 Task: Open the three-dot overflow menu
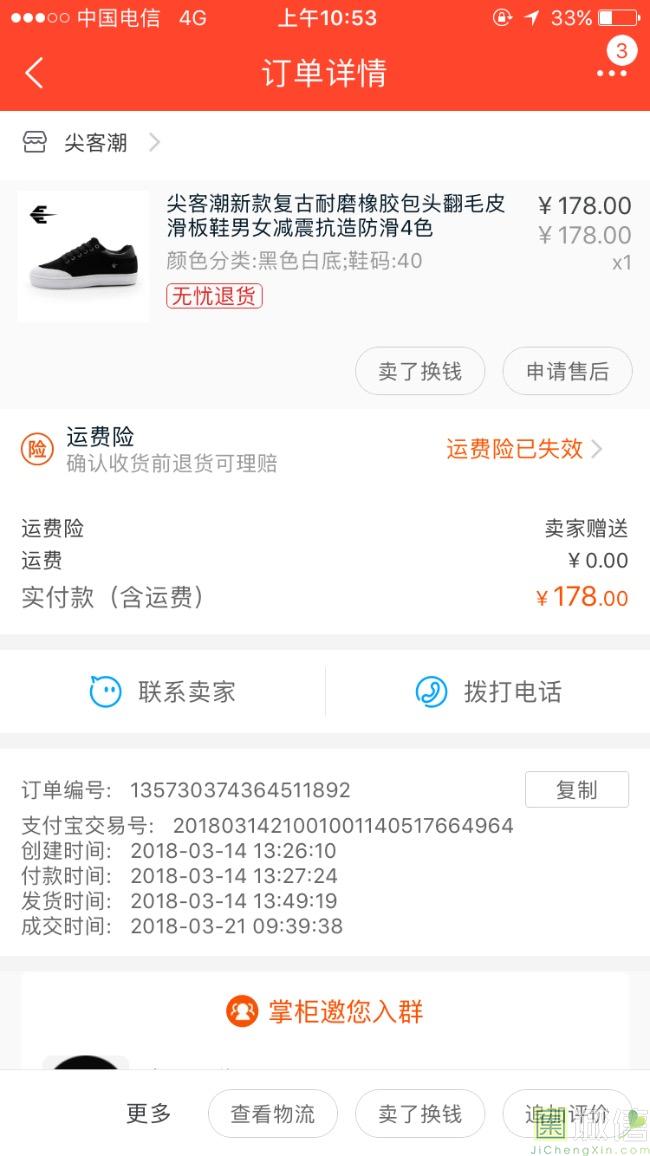[x=611, y=73]
